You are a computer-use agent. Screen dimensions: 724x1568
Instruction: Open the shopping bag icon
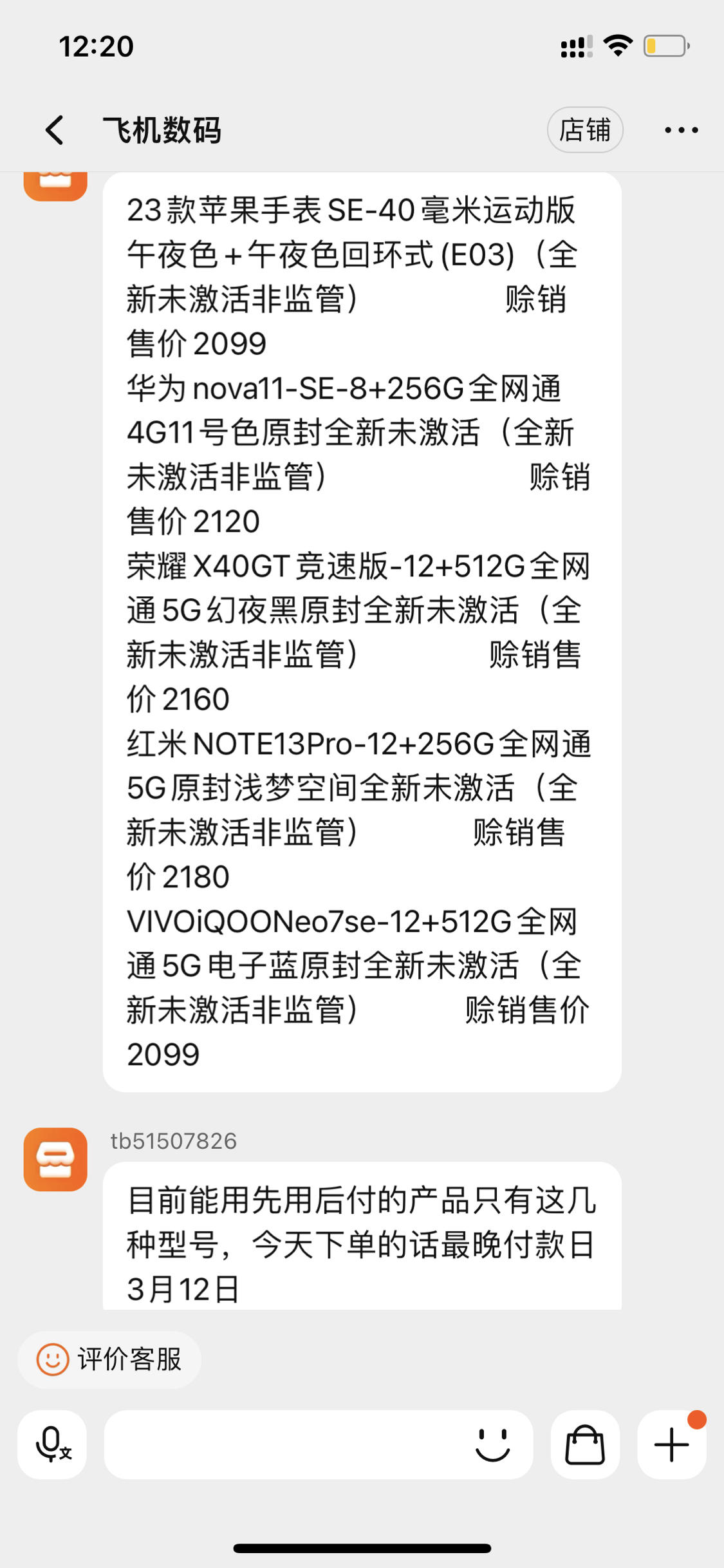[x=585, y=1444]
